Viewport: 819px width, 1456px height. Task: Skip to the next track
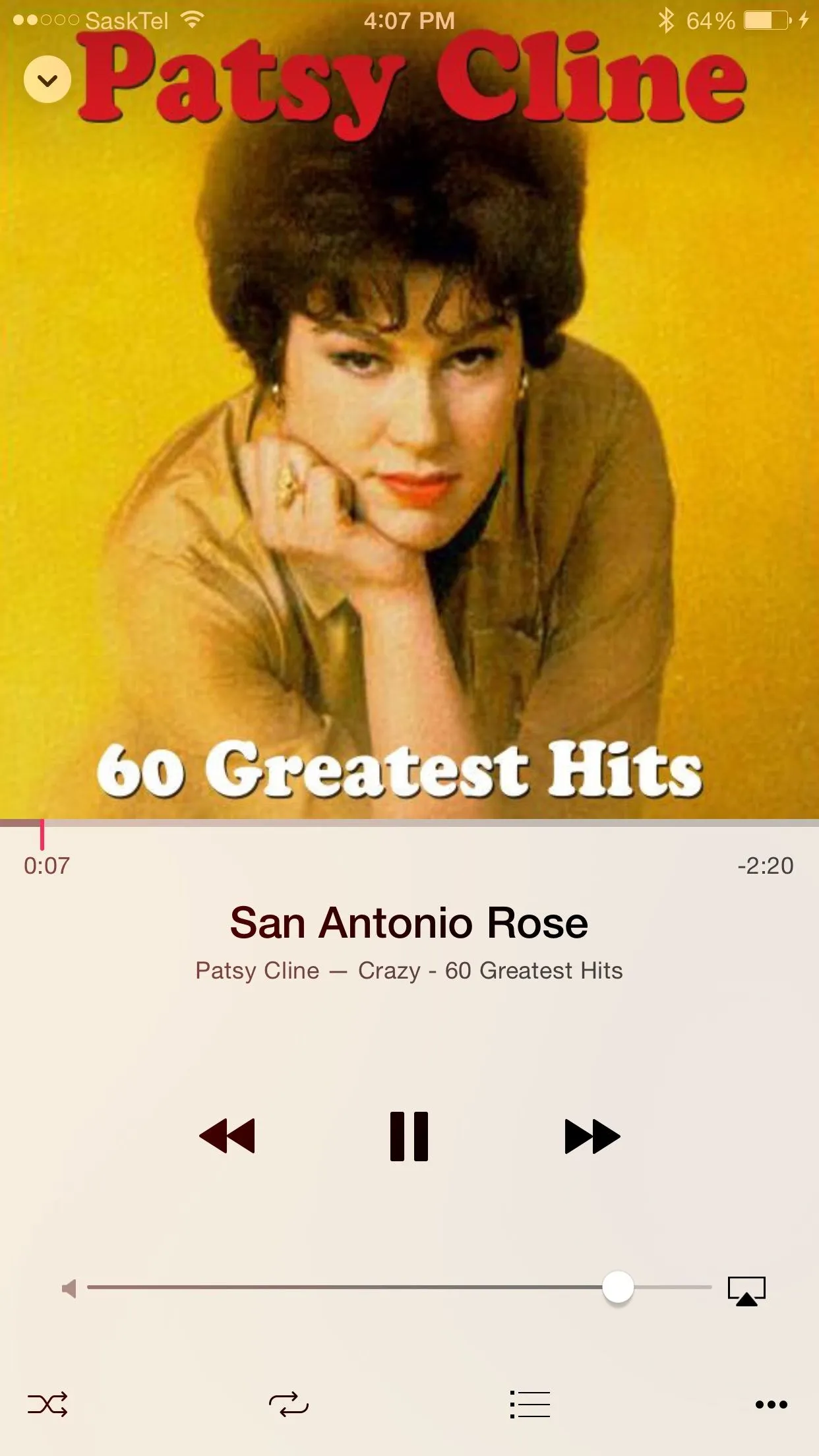click(591, 1136)
